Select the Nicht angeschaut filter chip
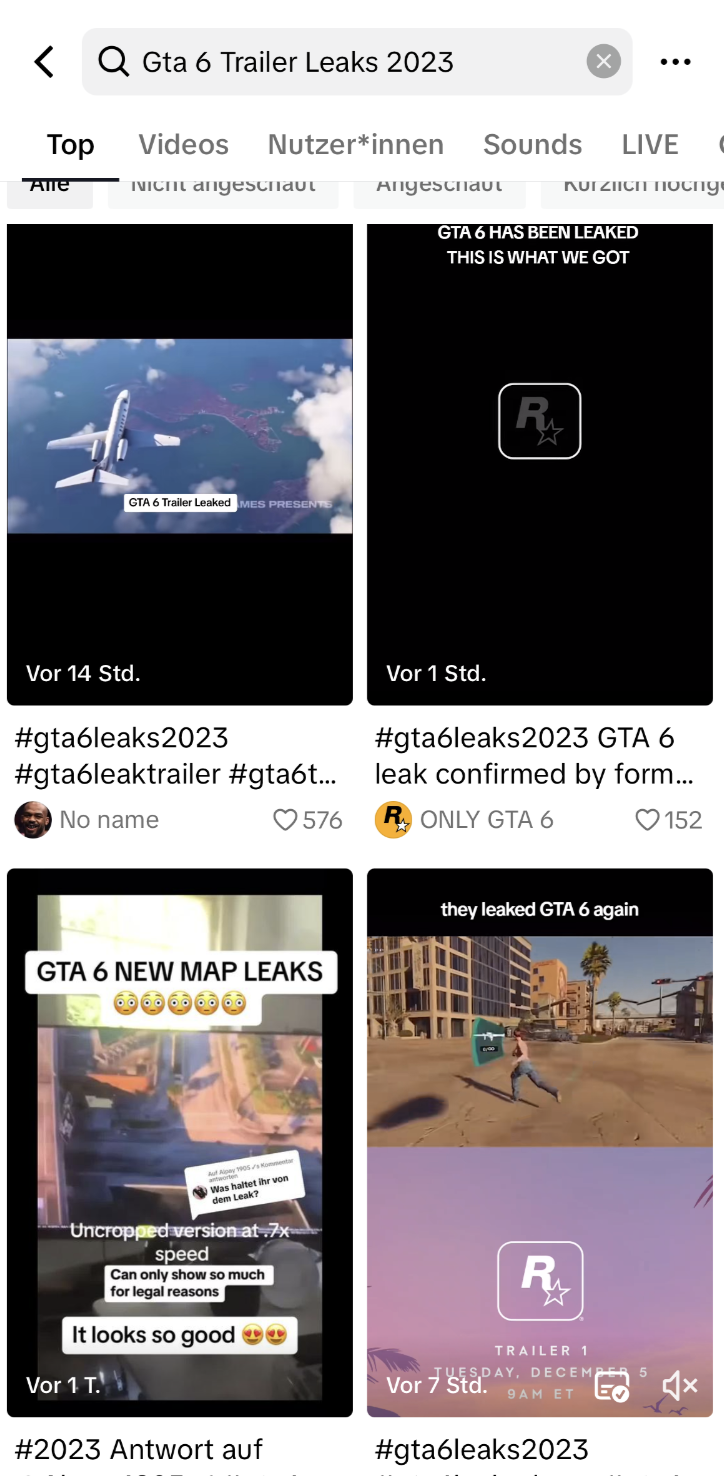 [x=222, y=188]
